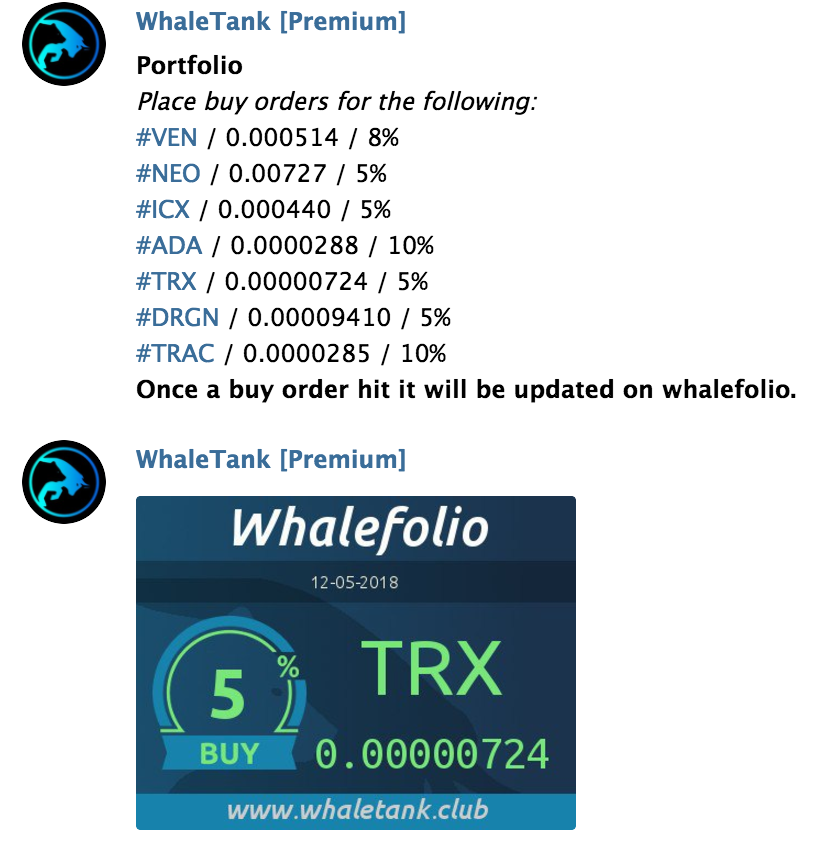Screen dimensions: 824x852
Task: View the Whalefolio TRX buy image
Action: click(355, 662)
